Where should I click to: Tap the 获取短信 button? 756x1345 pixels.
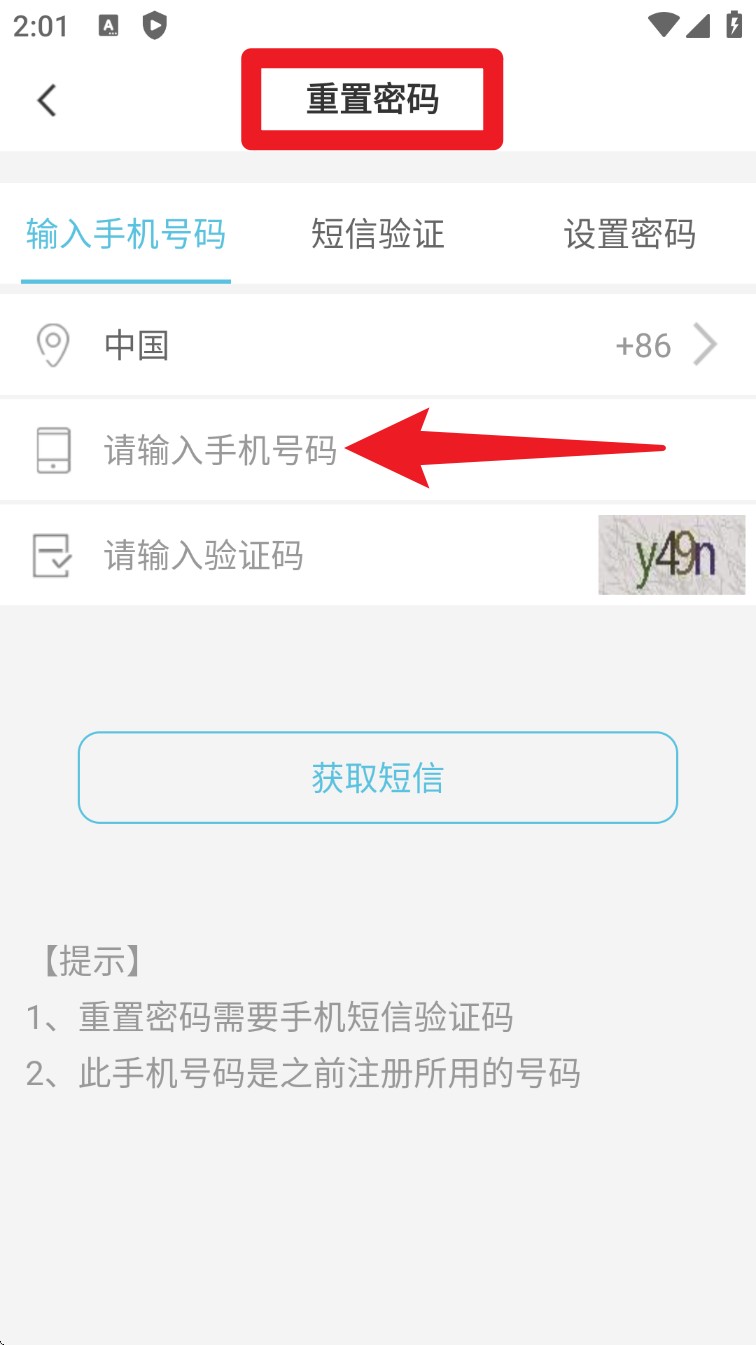(x=378, y=778)
